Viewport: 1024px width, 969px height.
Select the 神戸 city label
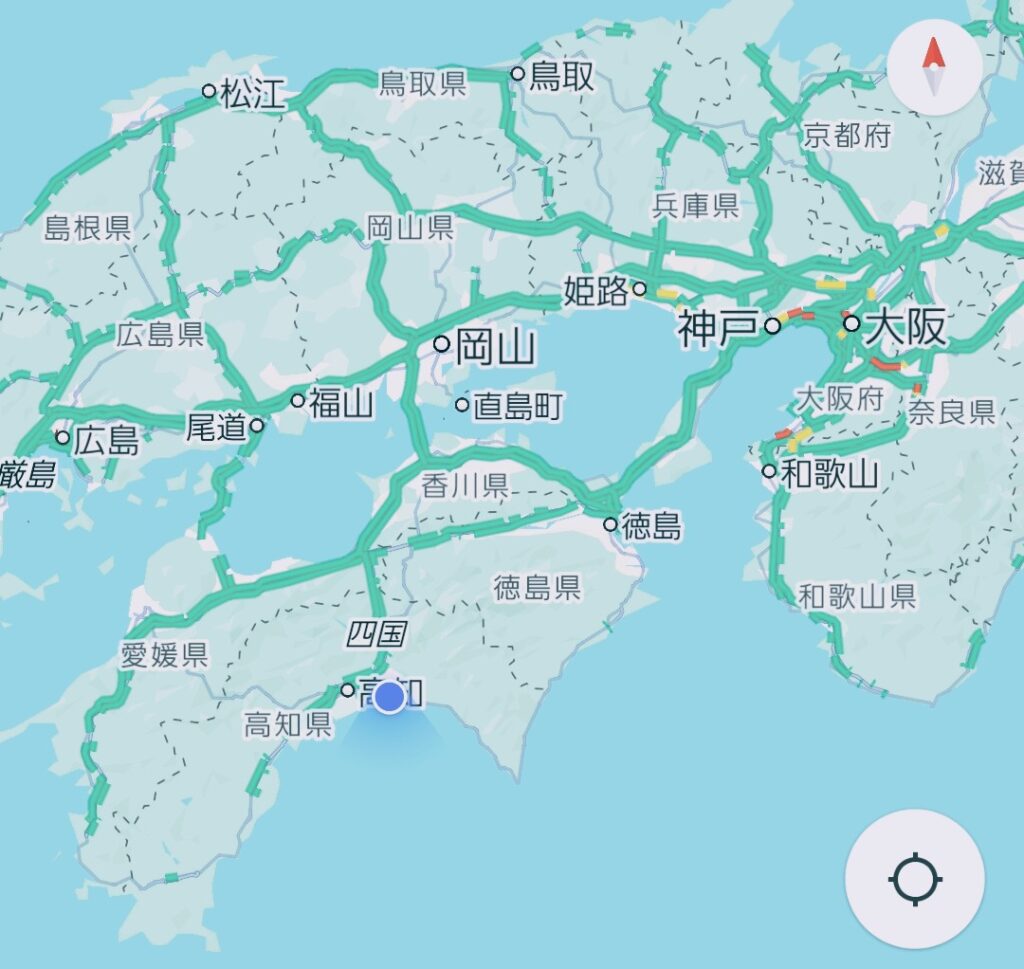719,329
